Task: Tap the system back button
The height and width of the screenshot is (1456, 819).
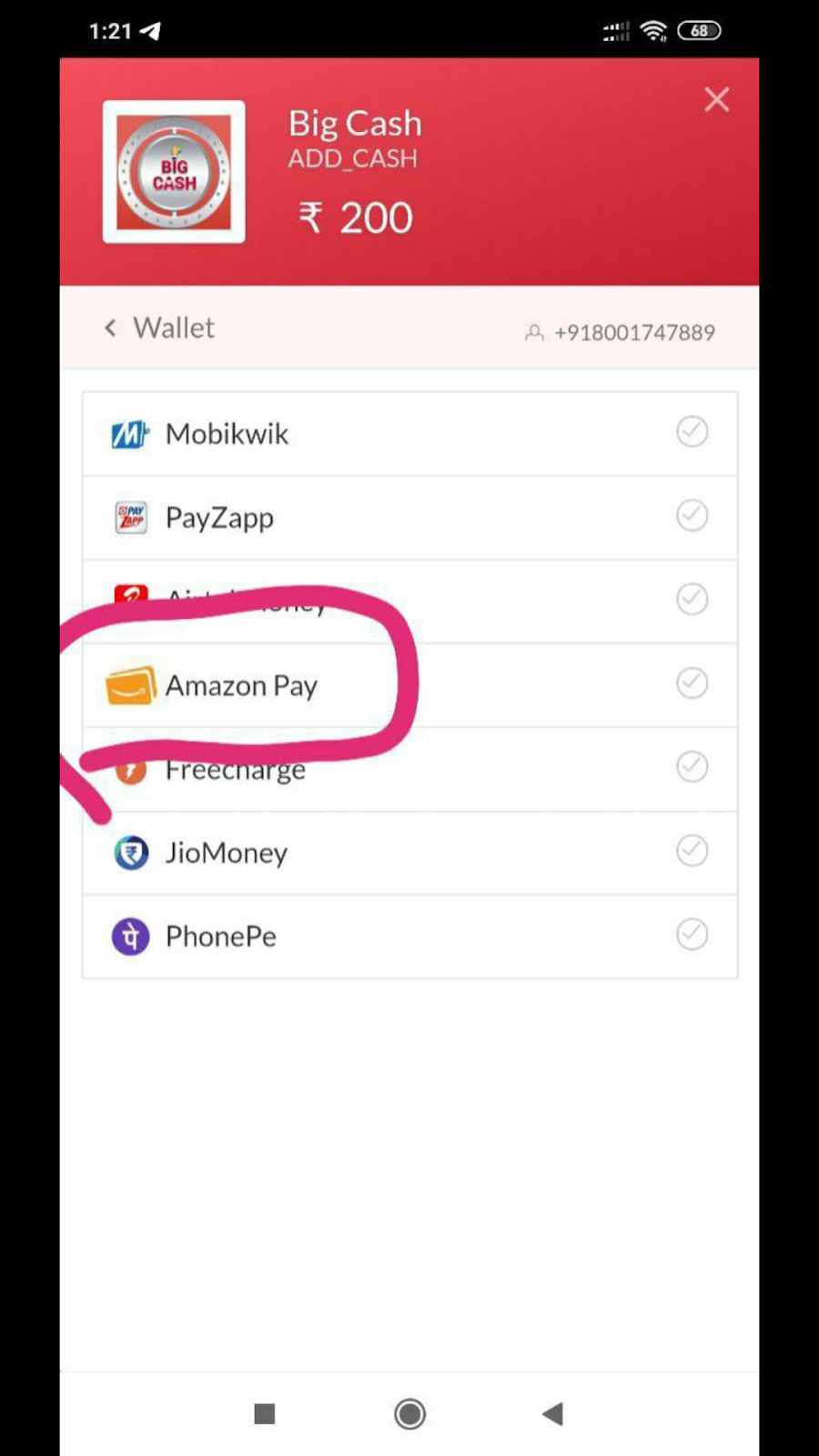Action: pos(552,1414)
